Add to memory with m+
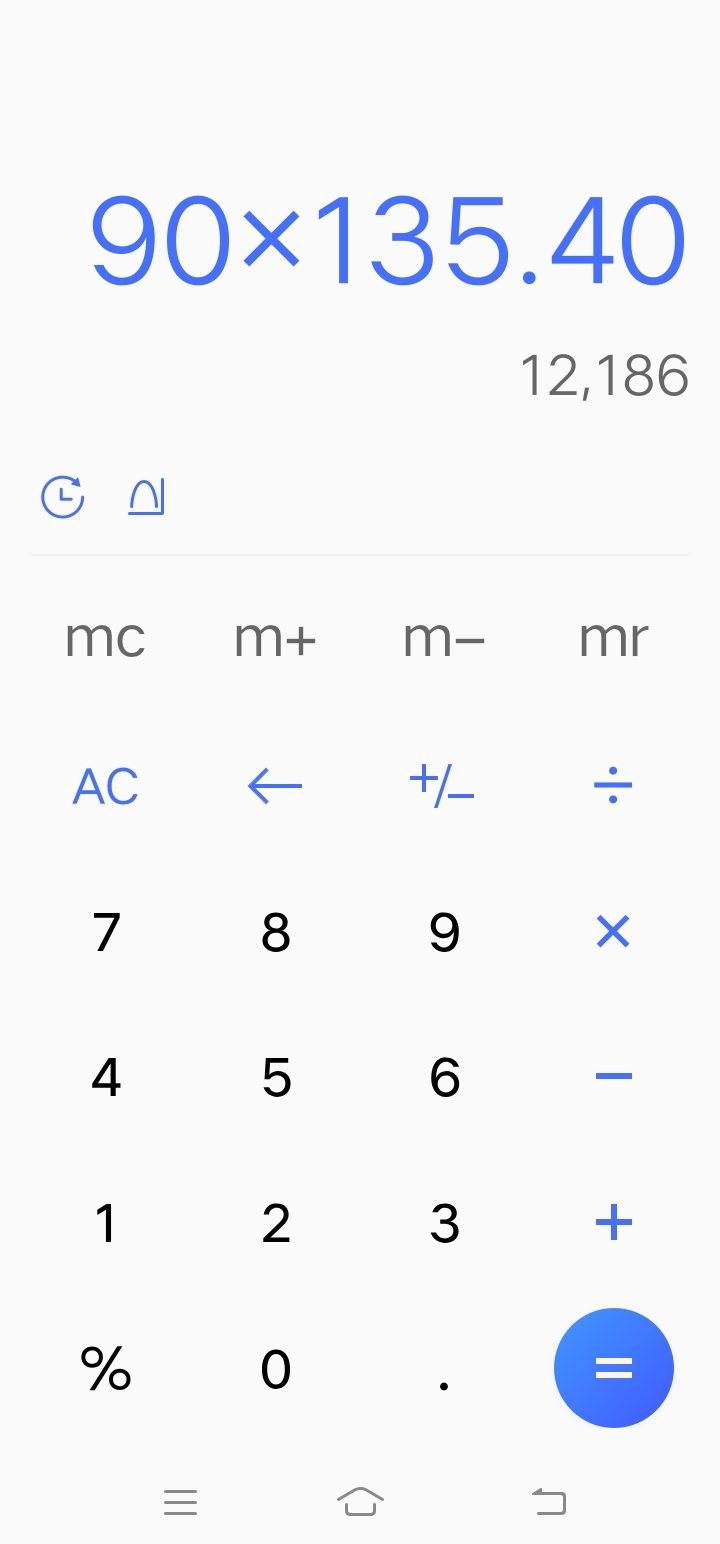 275,638
